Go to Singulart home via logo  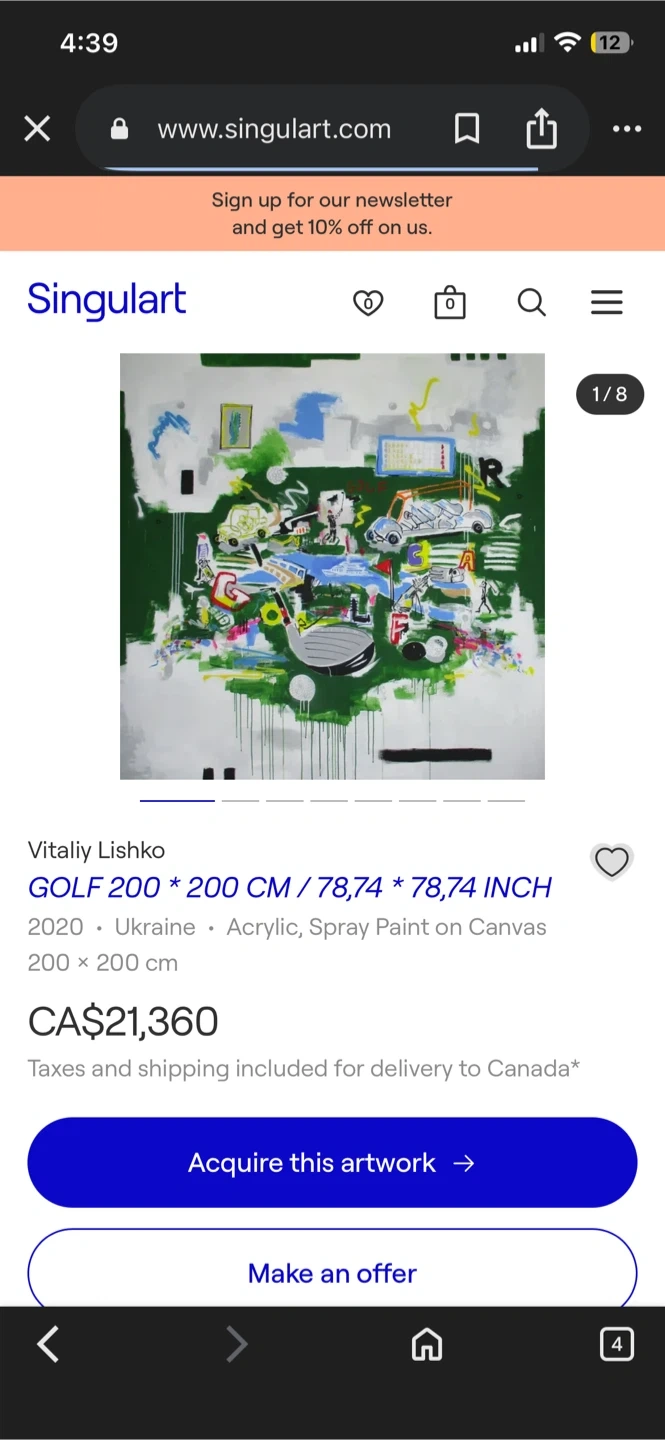point(107,301)
